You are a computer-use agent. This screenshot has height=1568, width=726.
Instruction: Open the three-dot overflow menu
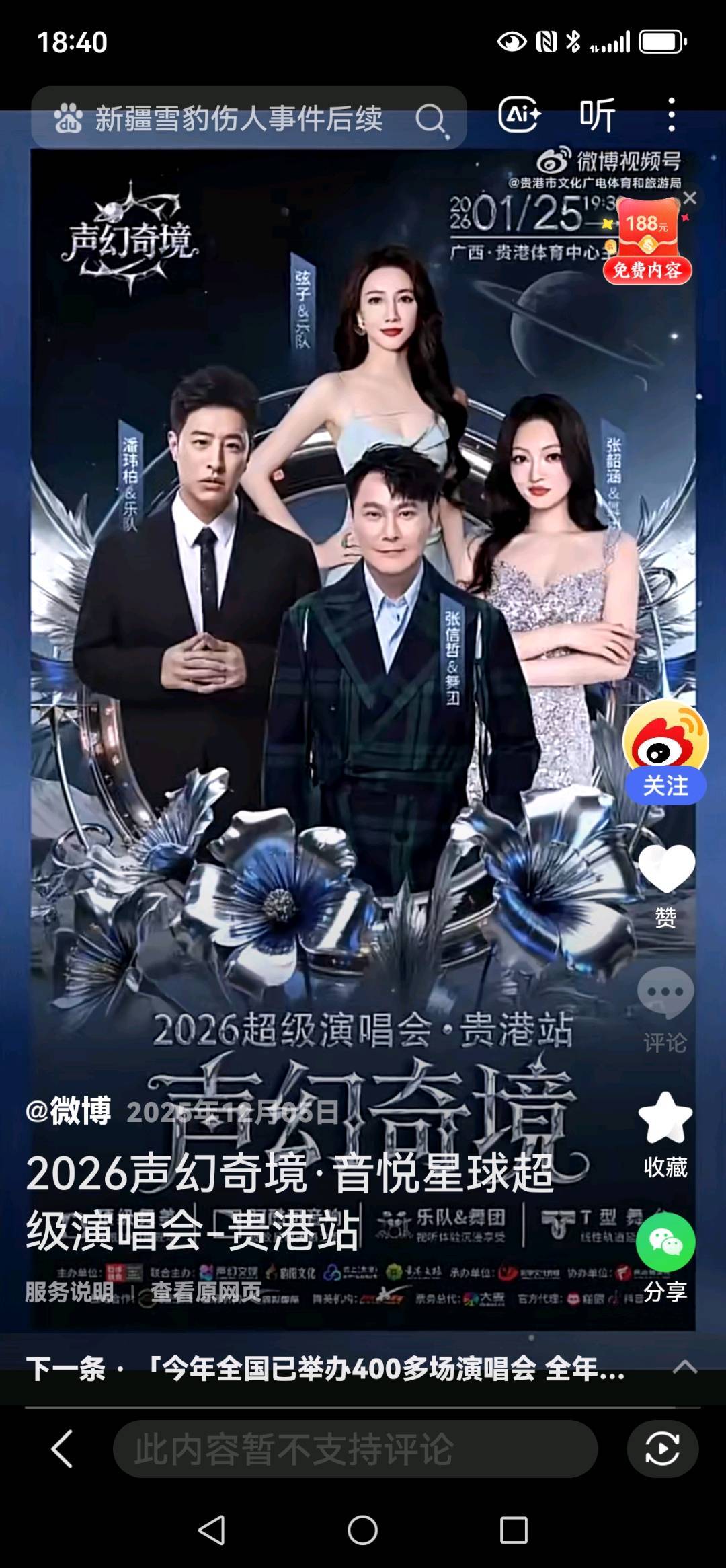[671, 115]
